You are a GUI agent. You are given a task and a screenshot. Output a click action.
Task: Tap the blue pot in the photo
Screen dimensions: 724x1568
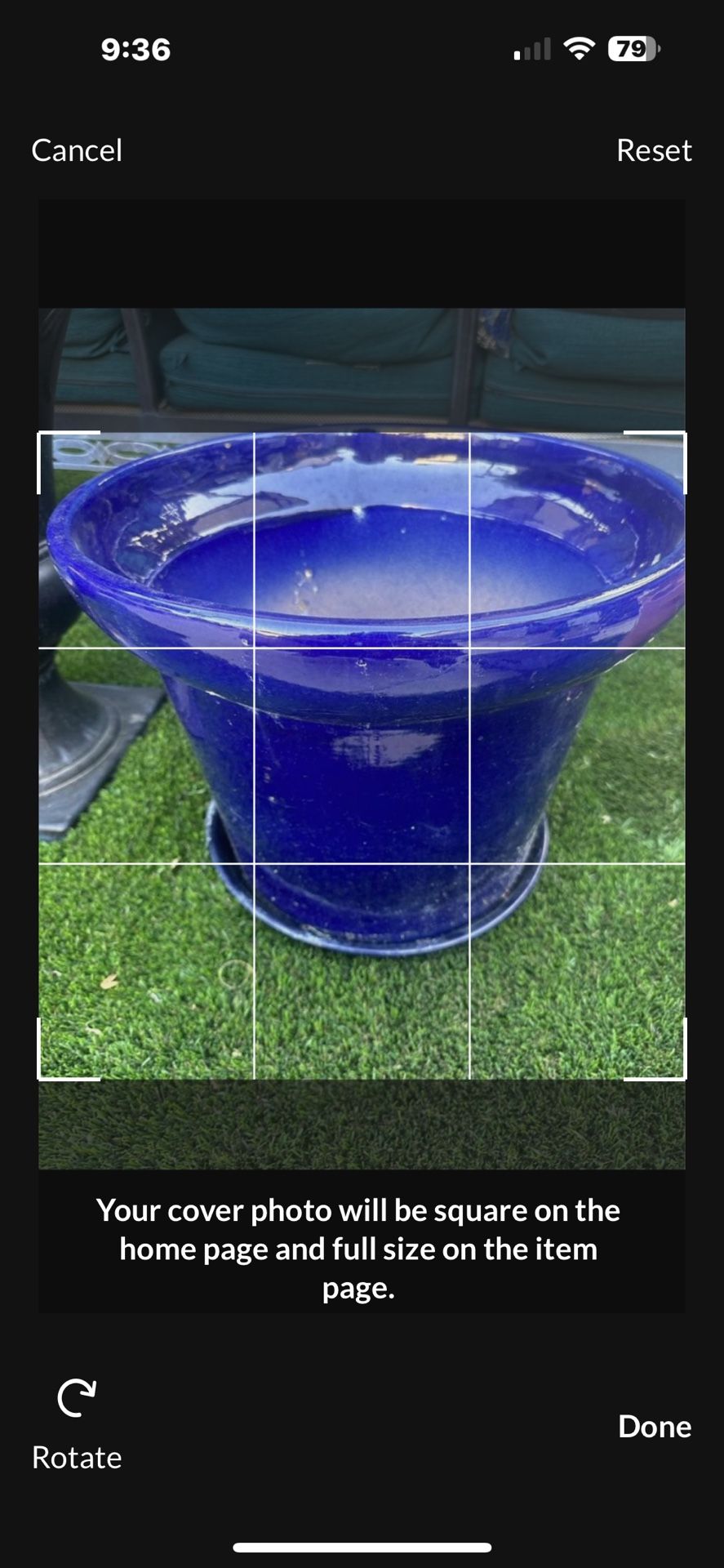tap(362, 694)
